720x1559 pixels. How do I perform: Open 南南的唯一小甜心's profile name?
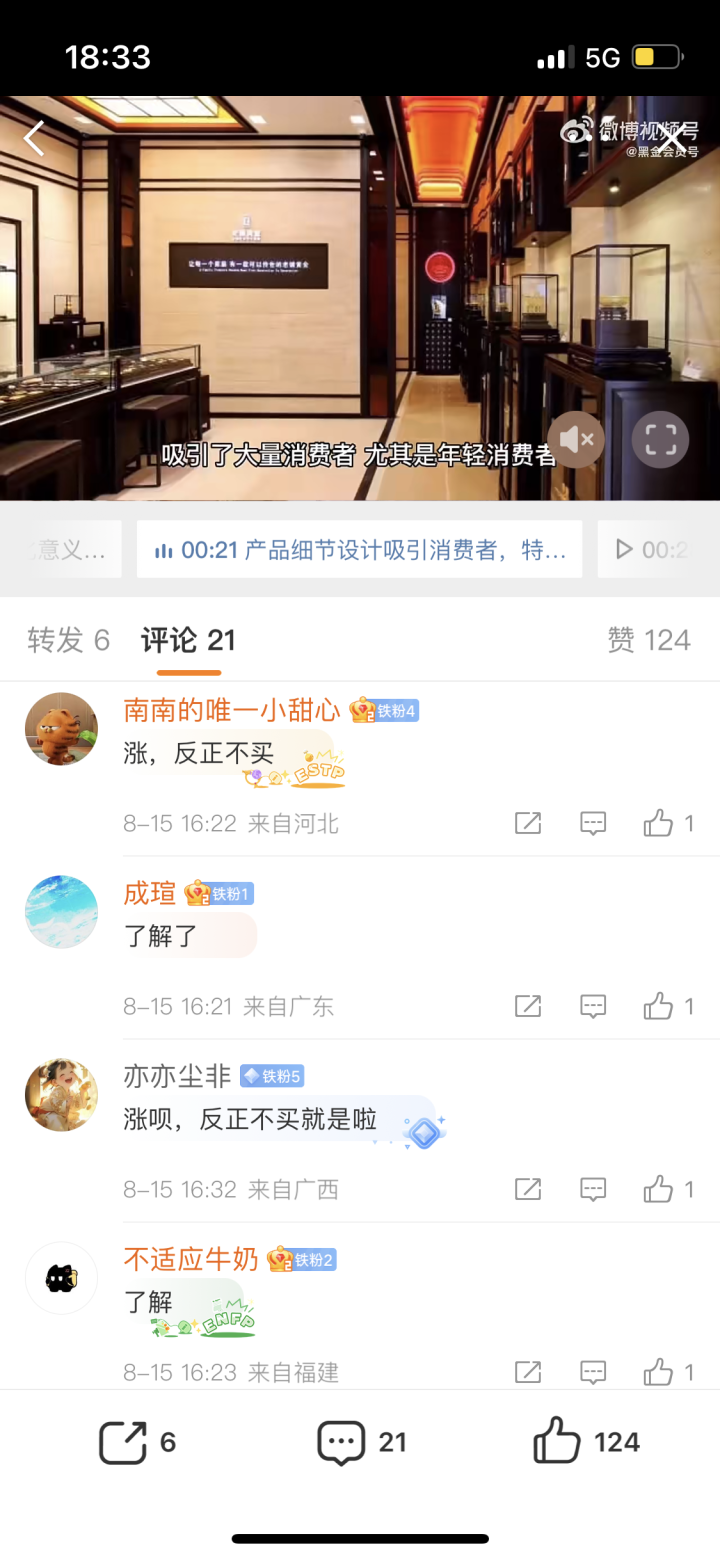coord(232,710)
